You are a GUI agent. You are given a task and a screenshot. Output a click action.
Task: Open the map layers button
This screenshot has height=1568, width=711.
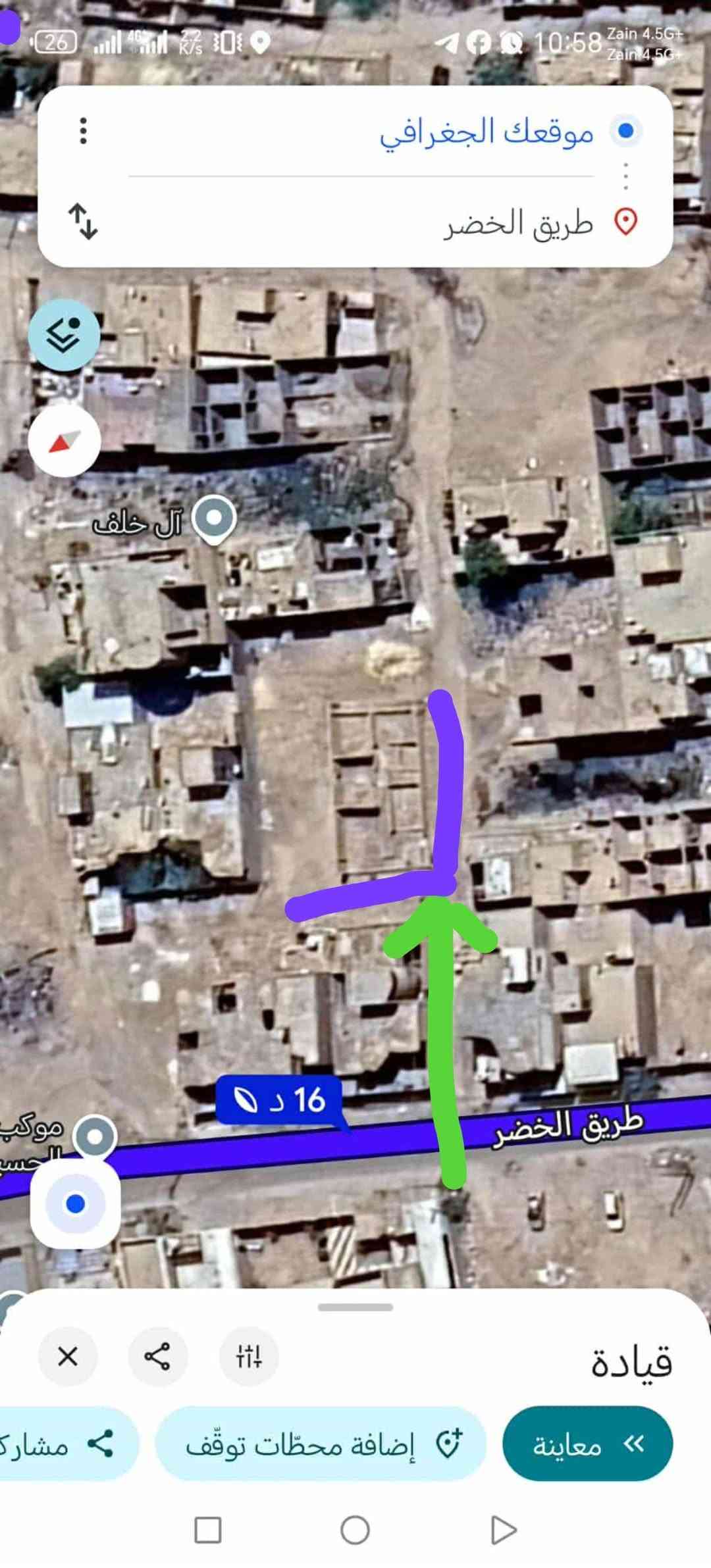[x=64, y=336]
